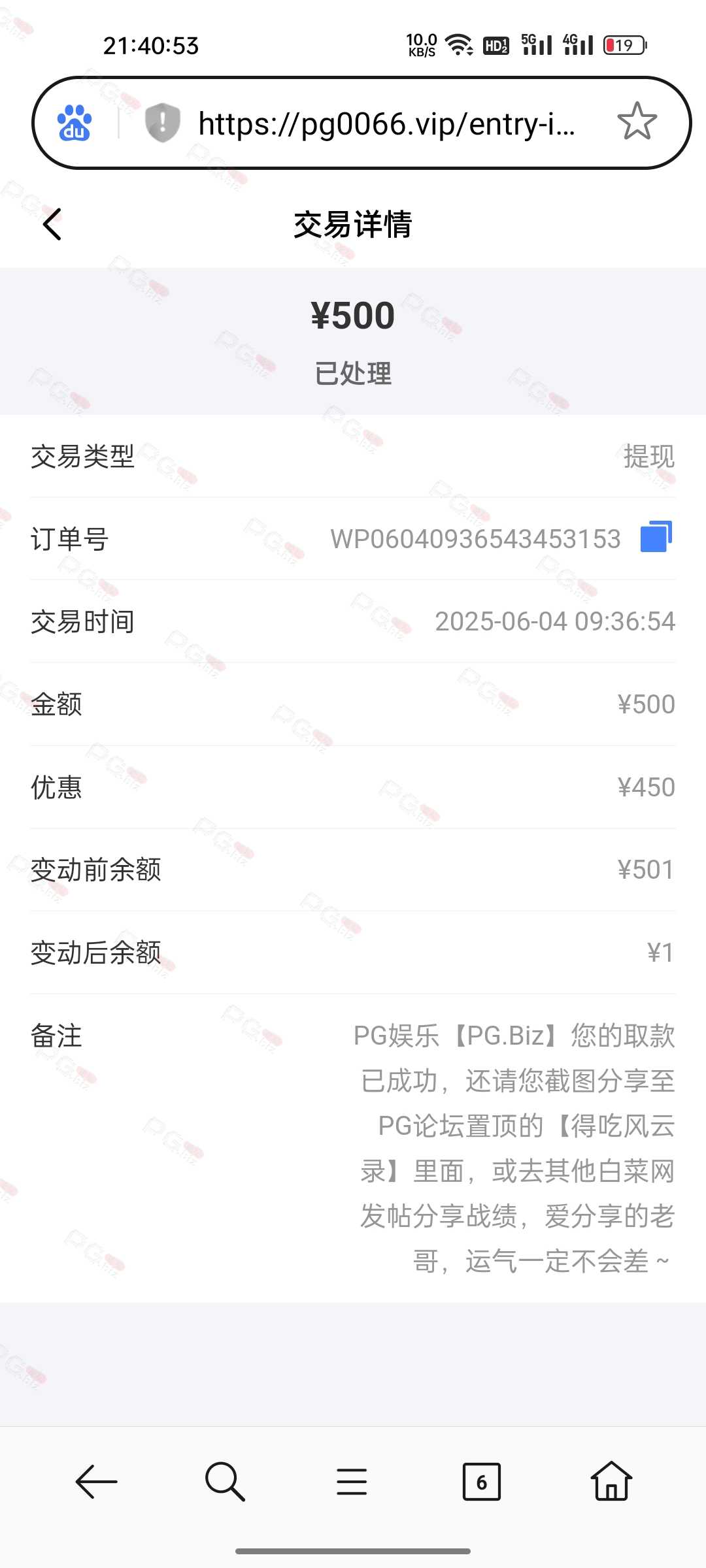Open browser search from the bottom toolbar
The width and height of the screenshot is (706, 1568).
pyautogui.click(x=225, y=1481)
